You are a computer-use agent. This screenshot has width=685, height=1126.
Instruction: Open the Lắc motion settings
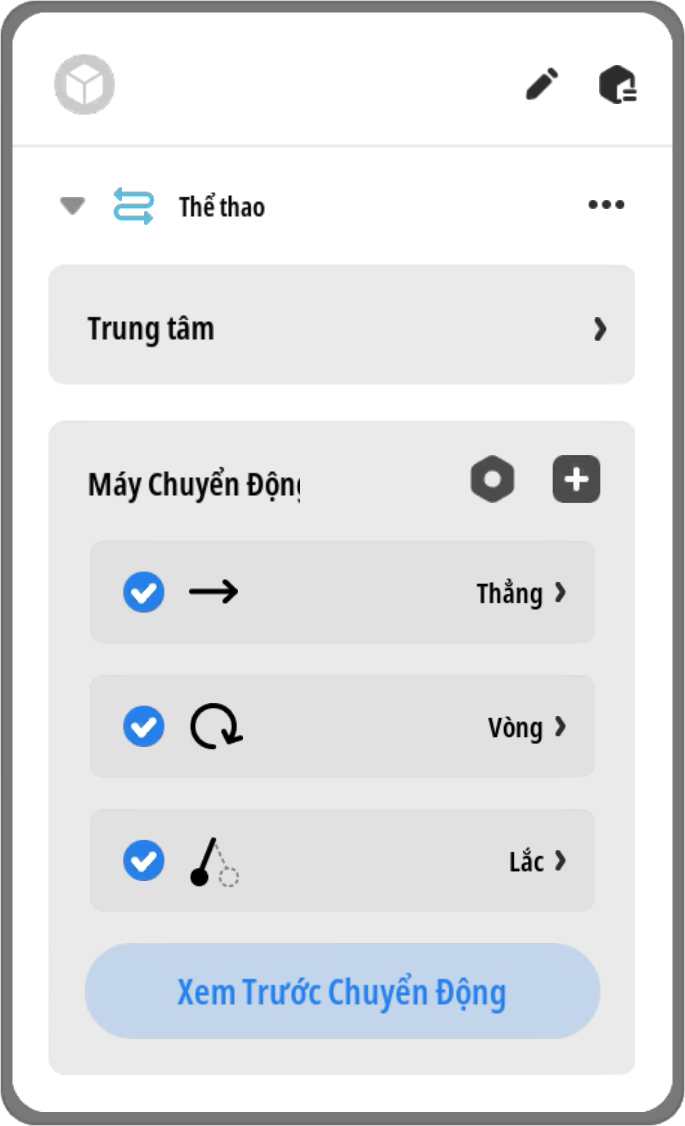[536, 861]
